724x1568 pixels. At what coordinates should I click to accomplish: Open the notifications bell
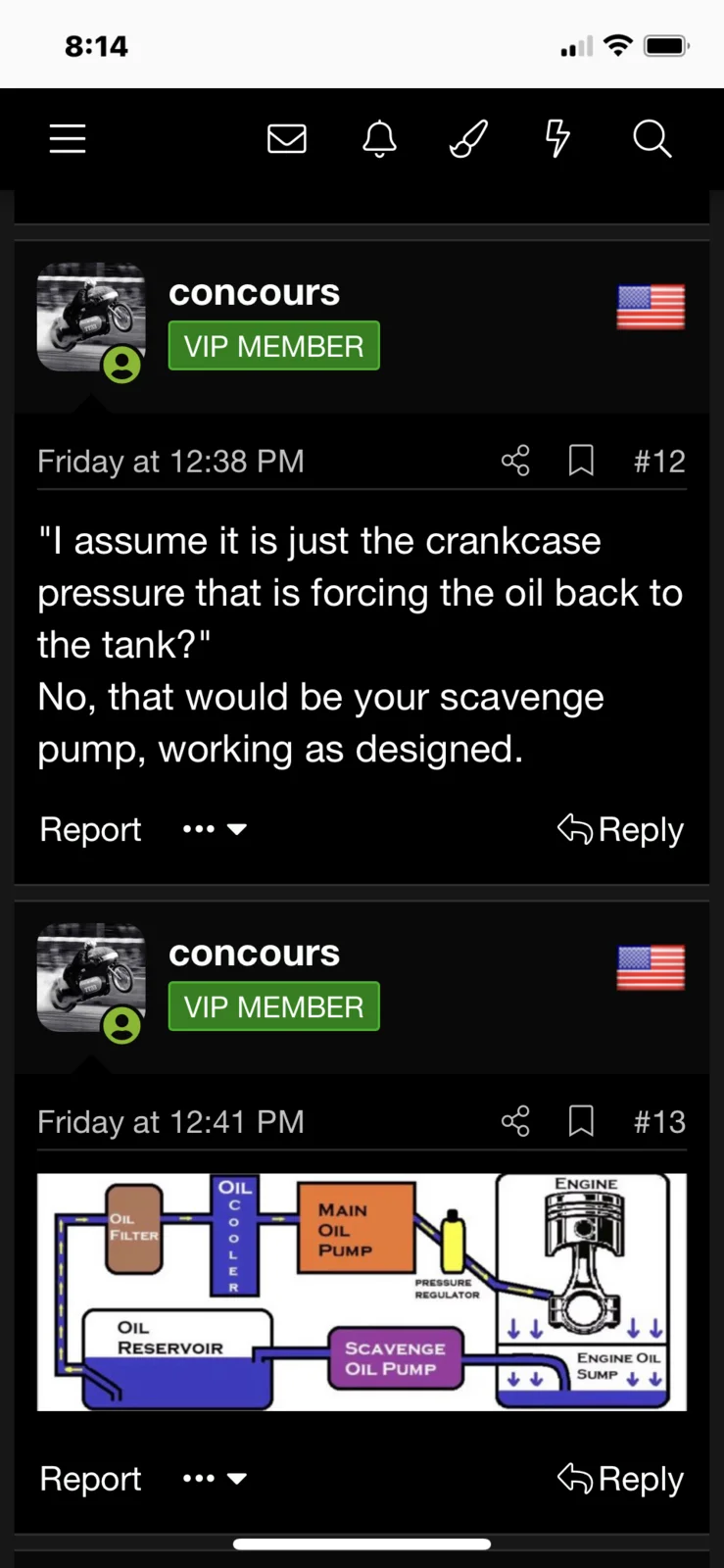[x=379, y=139]
